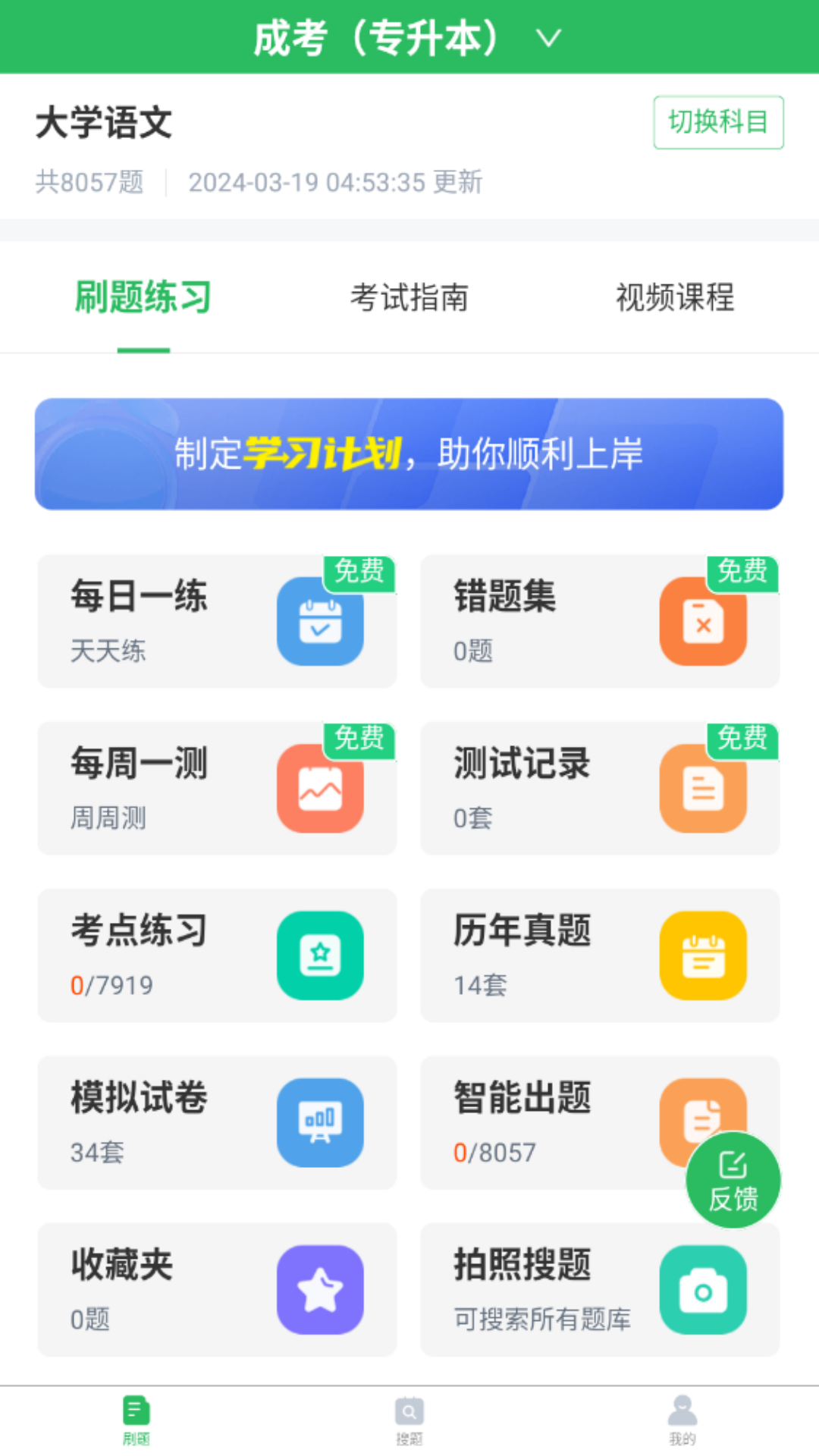Tap the 切换科目 button
The image size is (819, 1456).
pyautogui.click(x=717, y=122)
